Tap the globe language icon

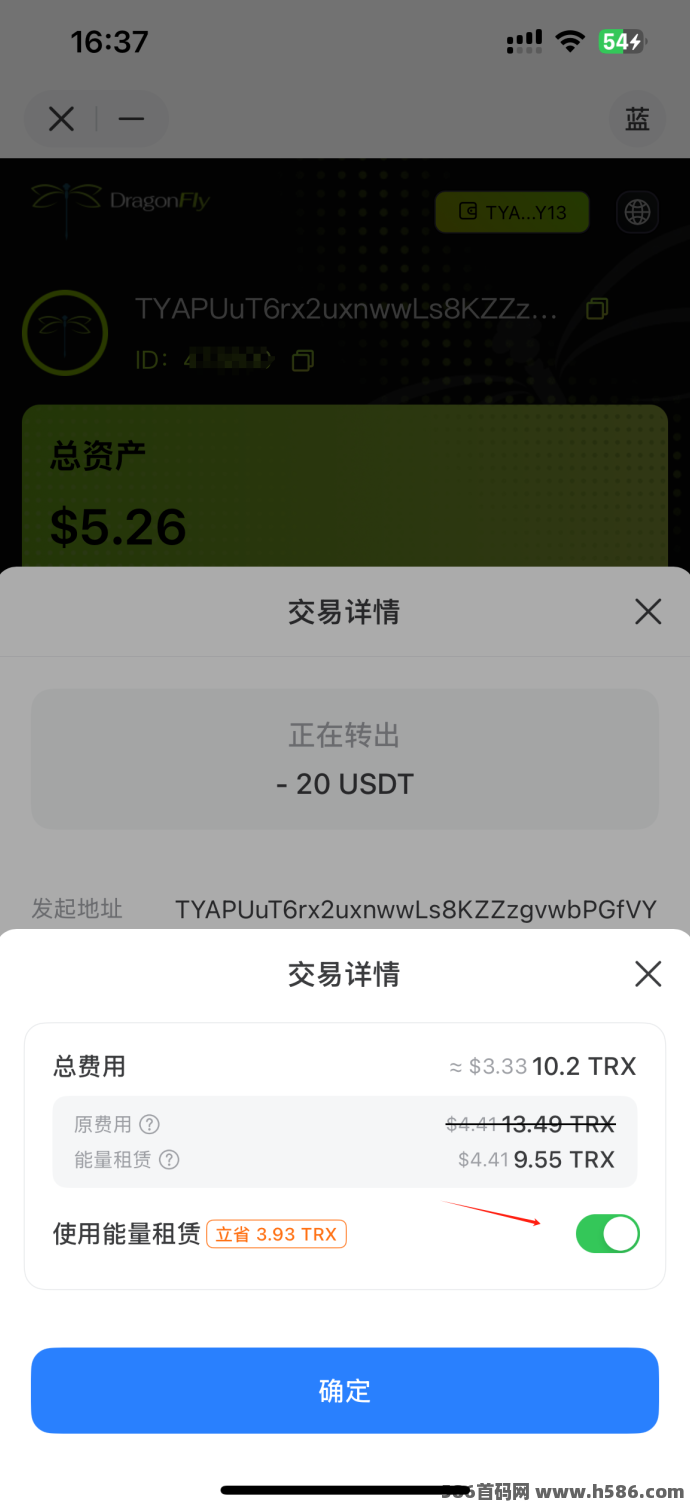pyautogui.click(x=637, y=212)
